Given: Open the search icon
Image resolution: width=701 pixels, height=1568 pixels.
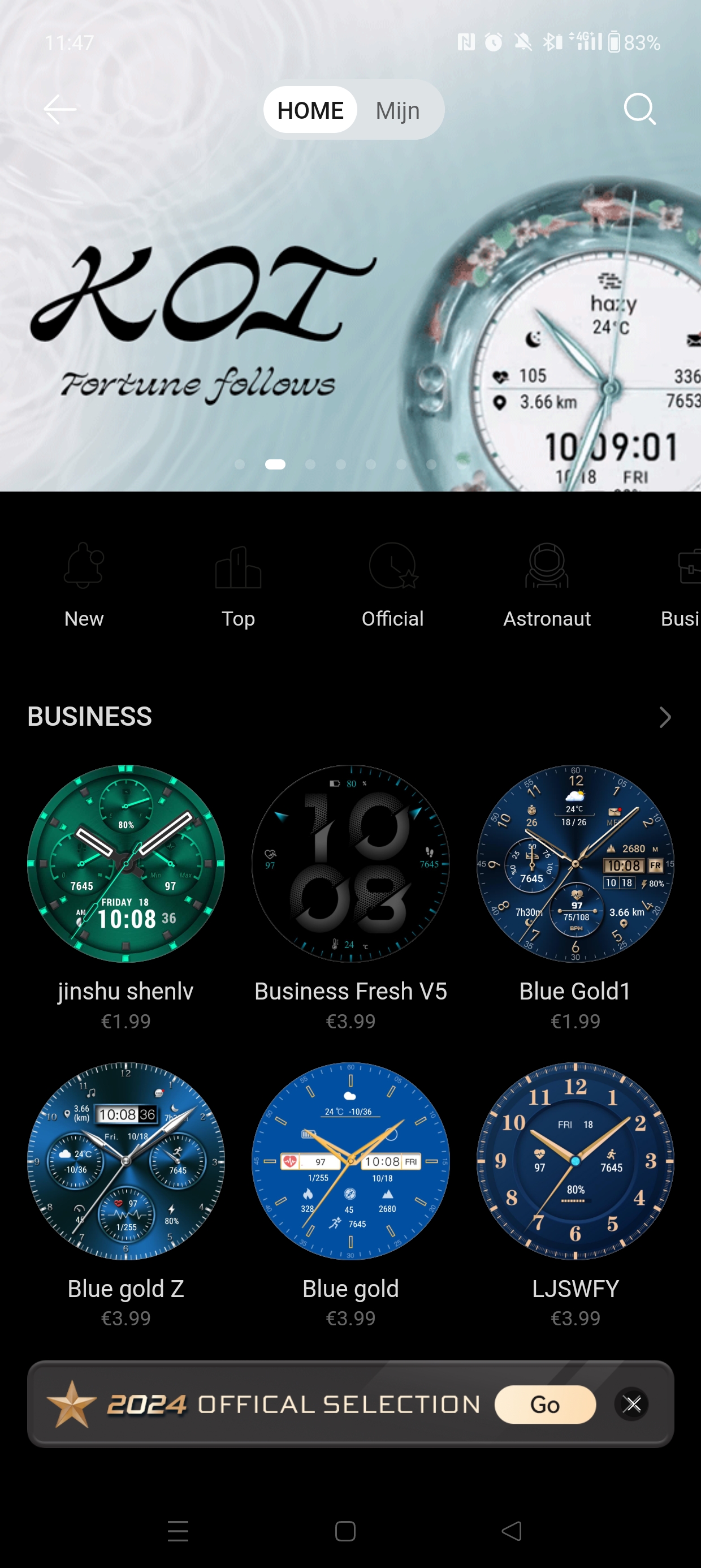Looking at the screenshot, I should coord(639,110).
